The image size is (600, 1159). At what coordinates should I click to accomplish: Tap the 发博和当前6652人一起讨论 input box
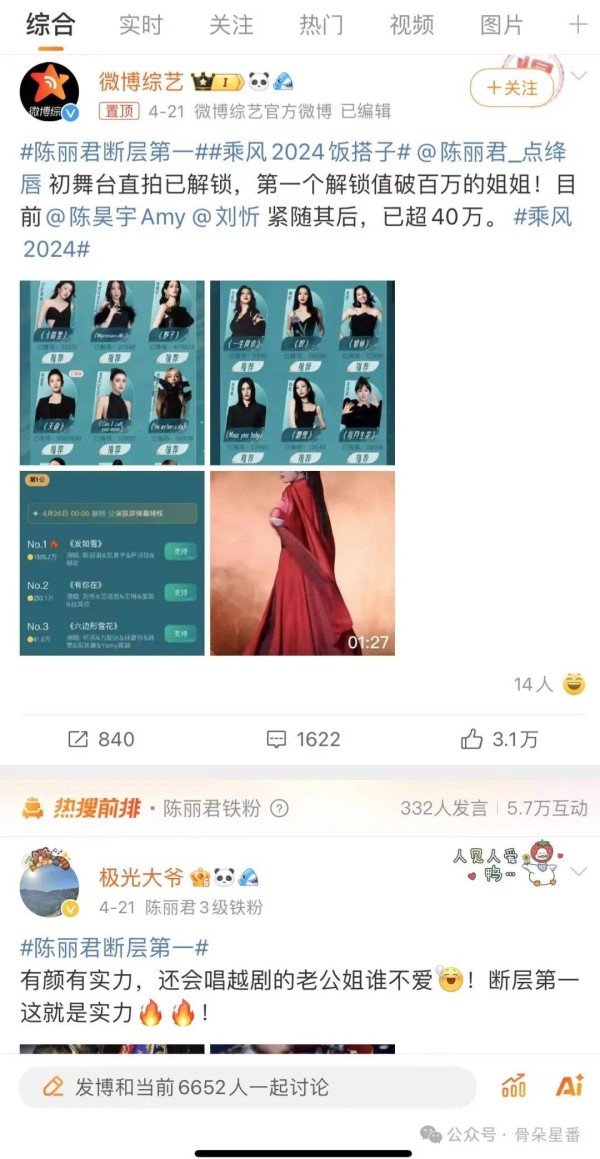[248, 1087]
